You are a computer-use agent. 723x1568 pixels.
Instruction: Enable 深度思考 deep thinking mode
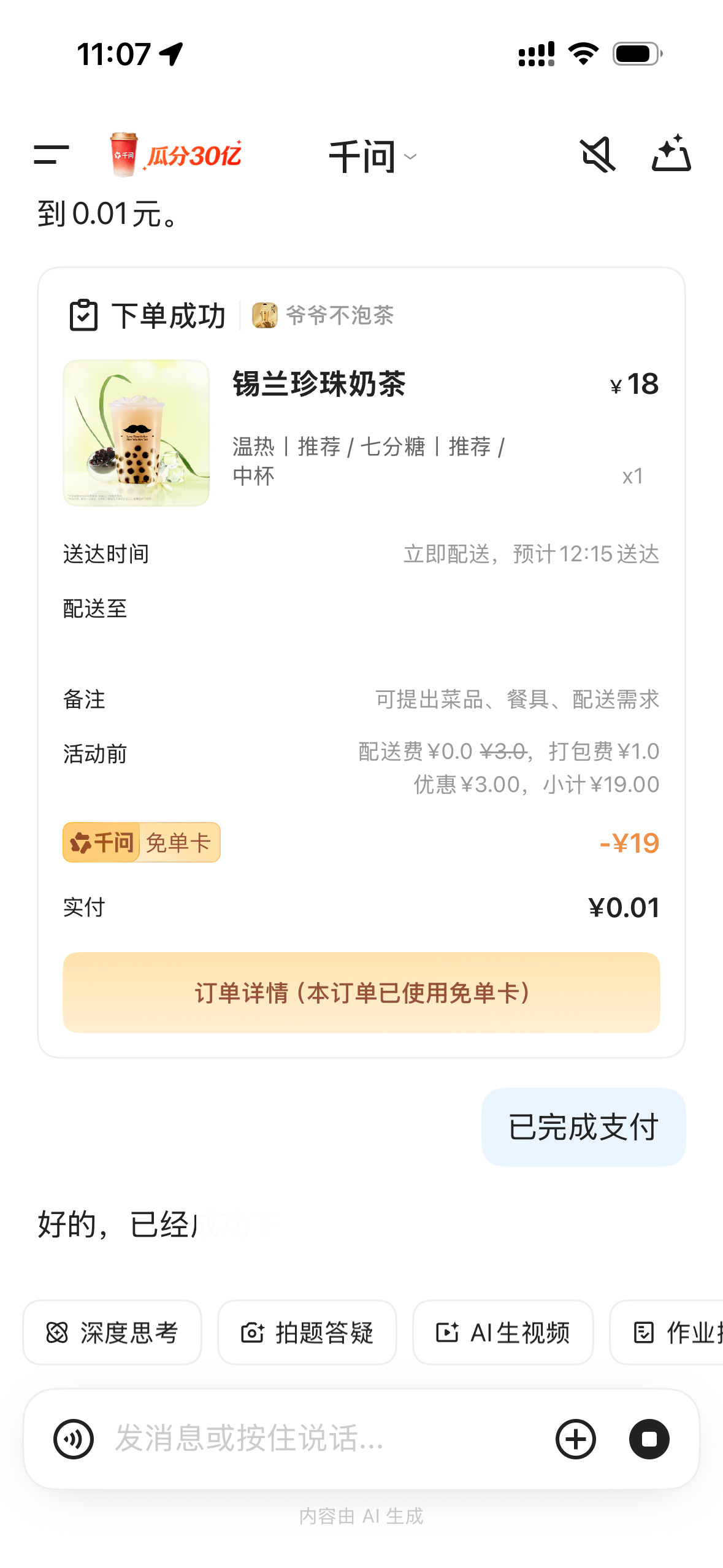tap(112, 1332)
